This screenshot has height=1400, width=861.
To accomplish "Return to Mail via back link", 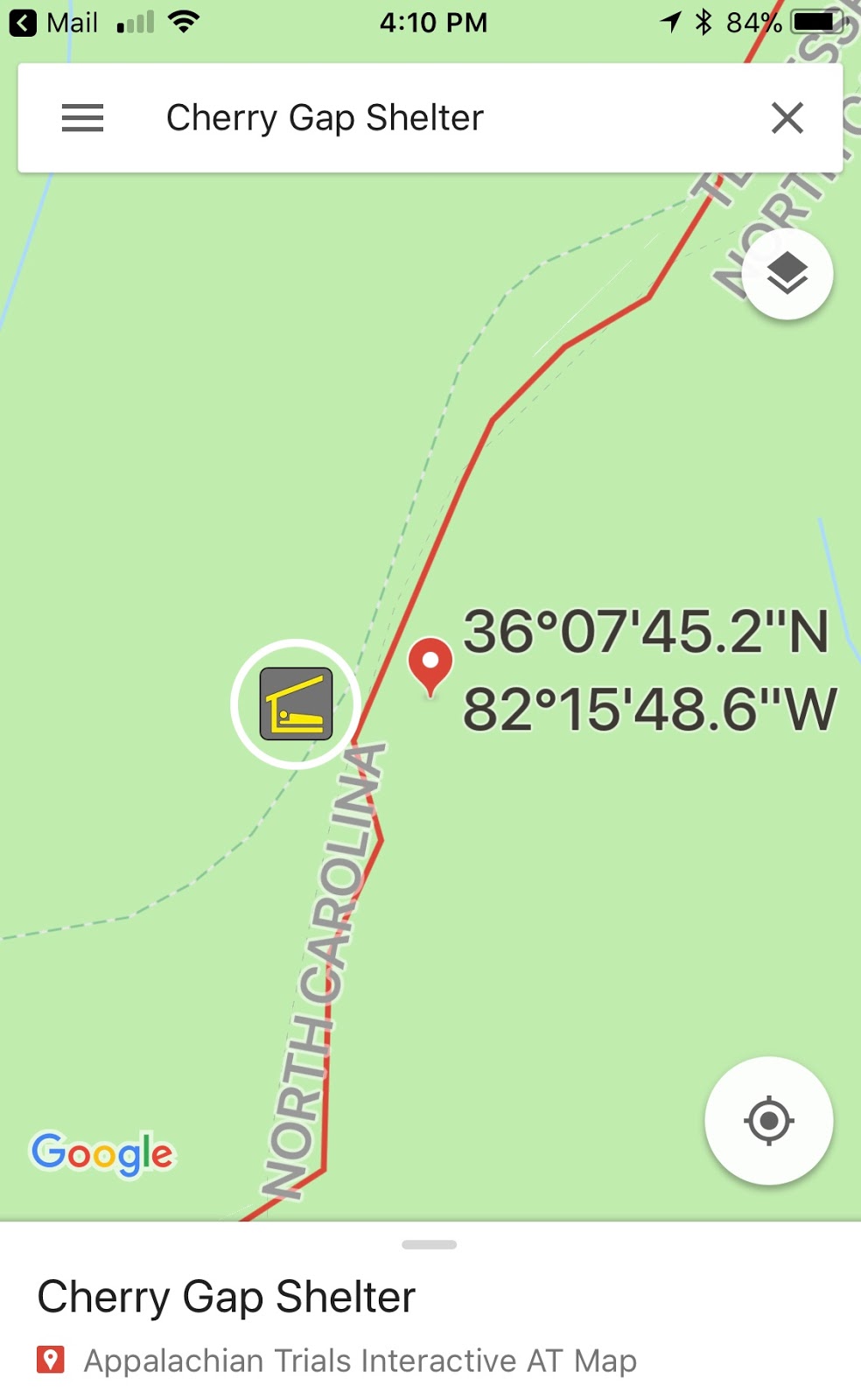I will pyautogui.click(x=54, y=22).
